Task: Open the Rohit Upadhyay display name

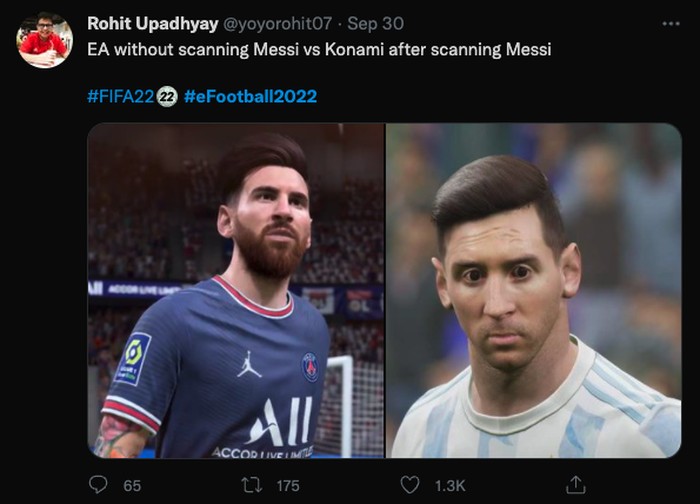Action: (153, 24)
